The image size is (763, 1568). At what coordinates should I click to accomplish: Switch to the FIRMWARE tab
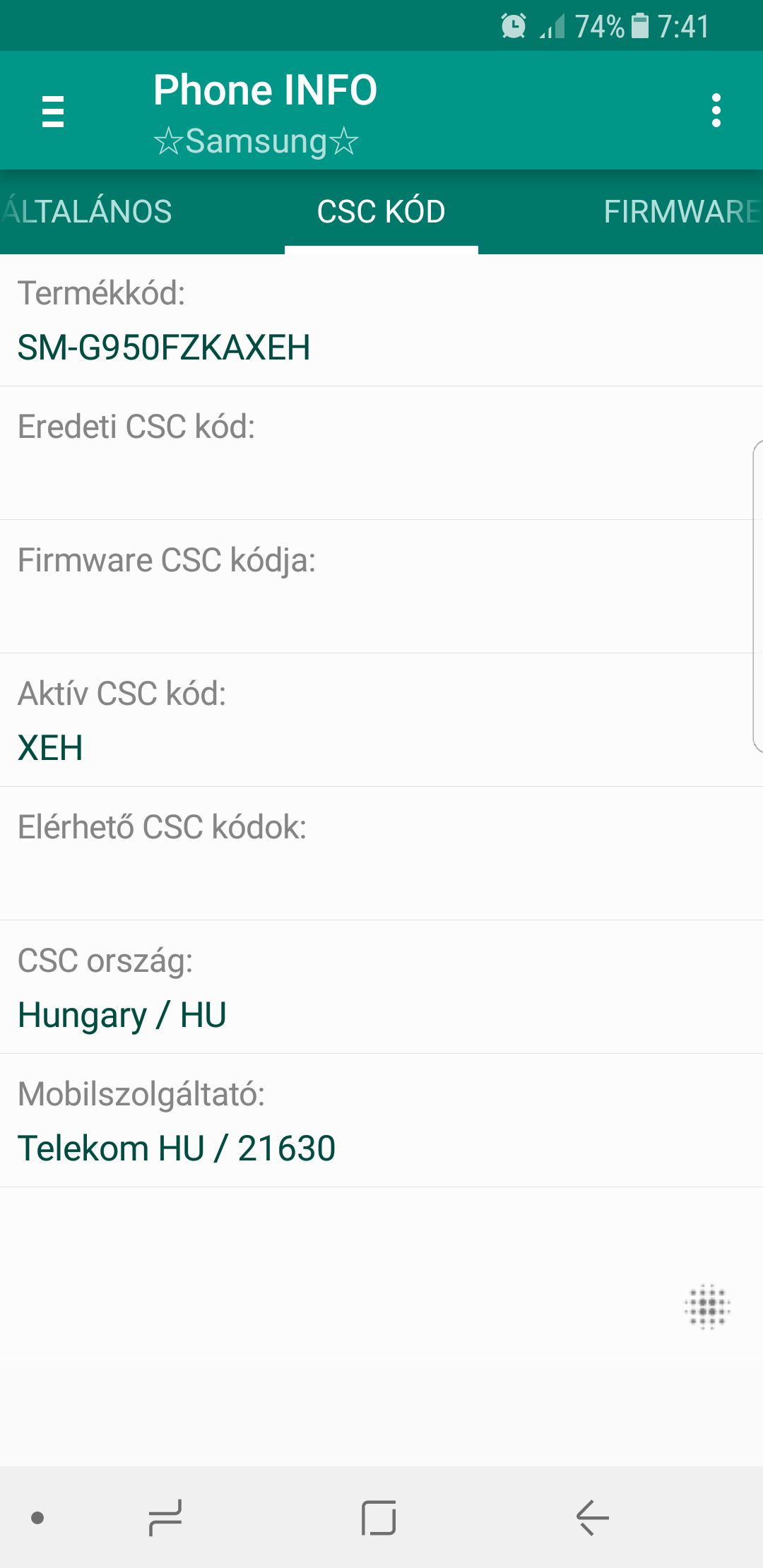pos(680,212)
